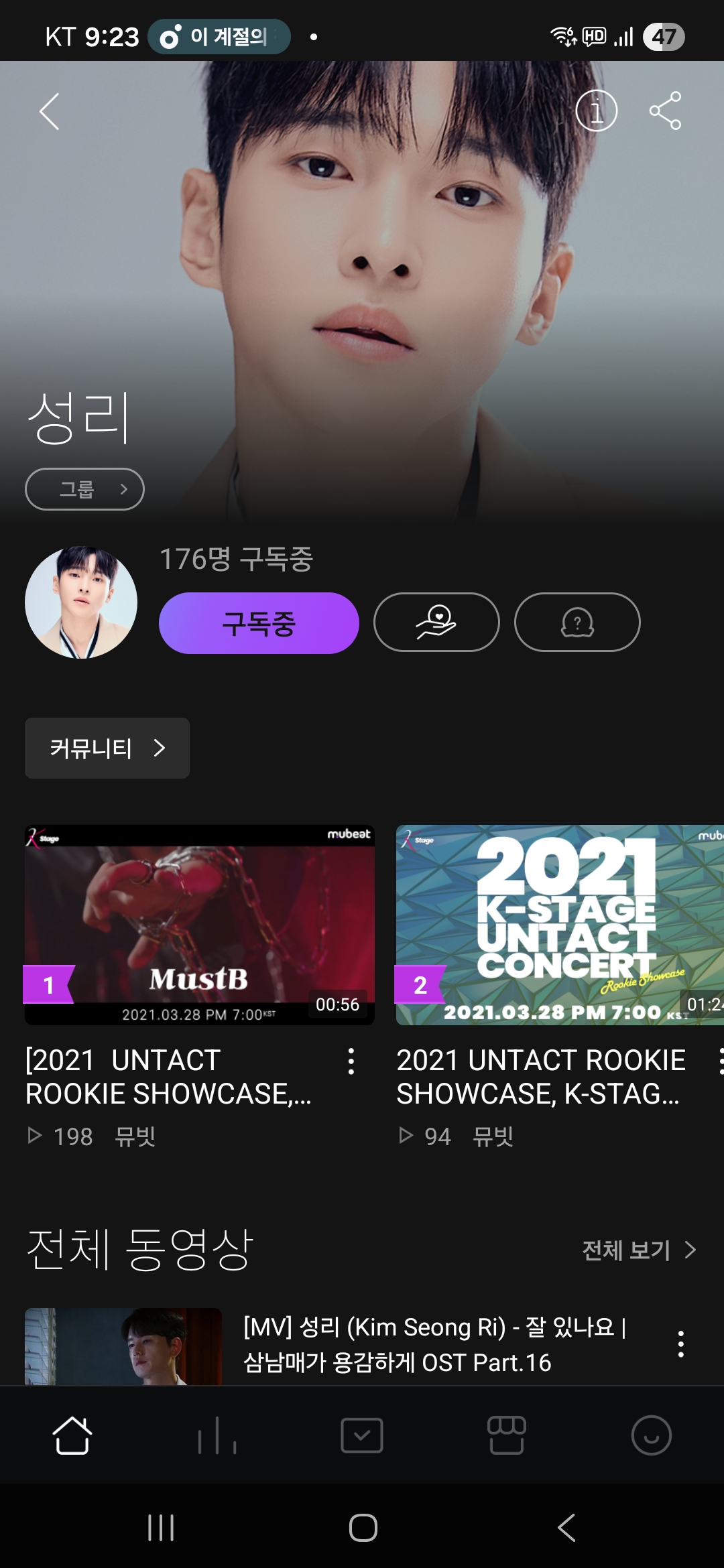Share this artist page
The width and height of the screenshot is (724, 1568).
665,111
